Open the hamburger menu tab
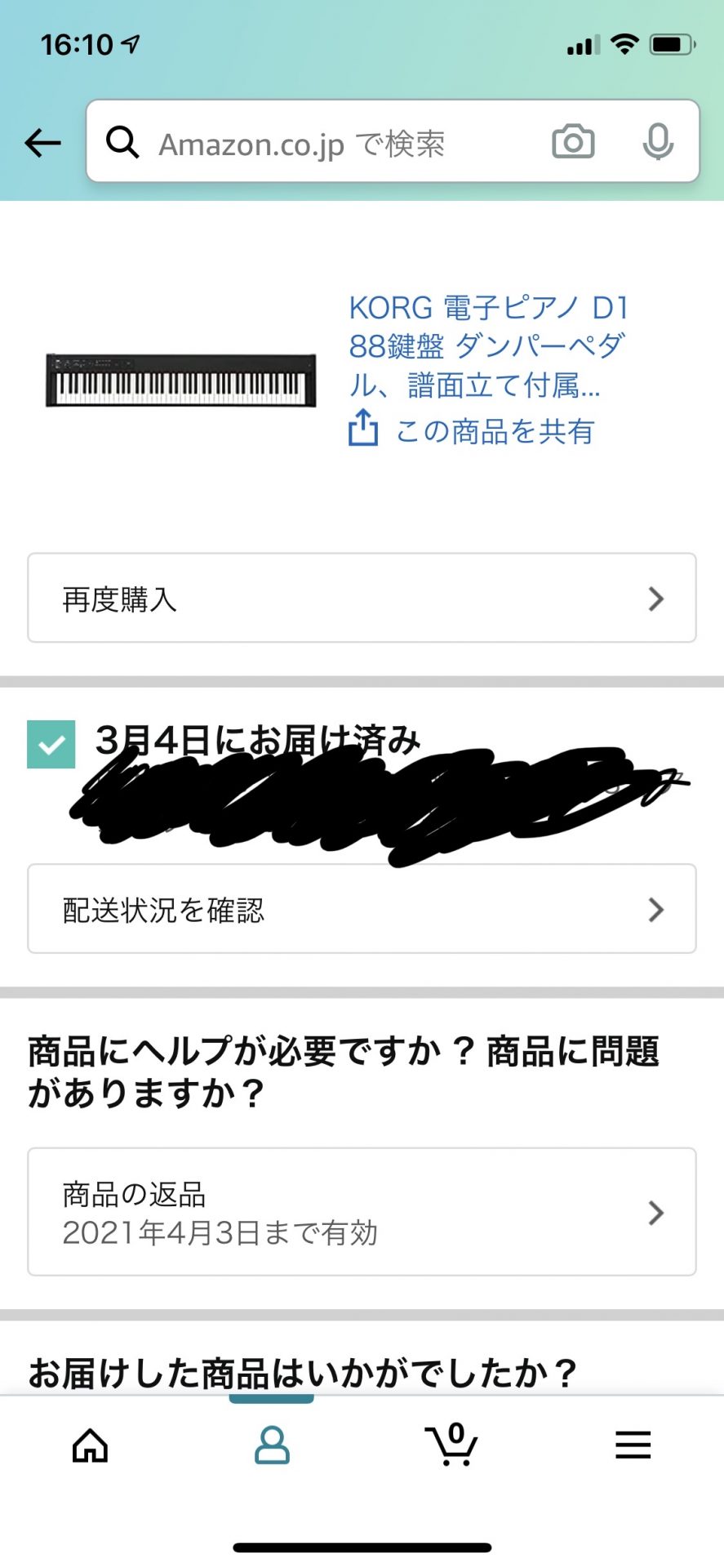This screenshot has height=1568, width=724. point(633,1445)
